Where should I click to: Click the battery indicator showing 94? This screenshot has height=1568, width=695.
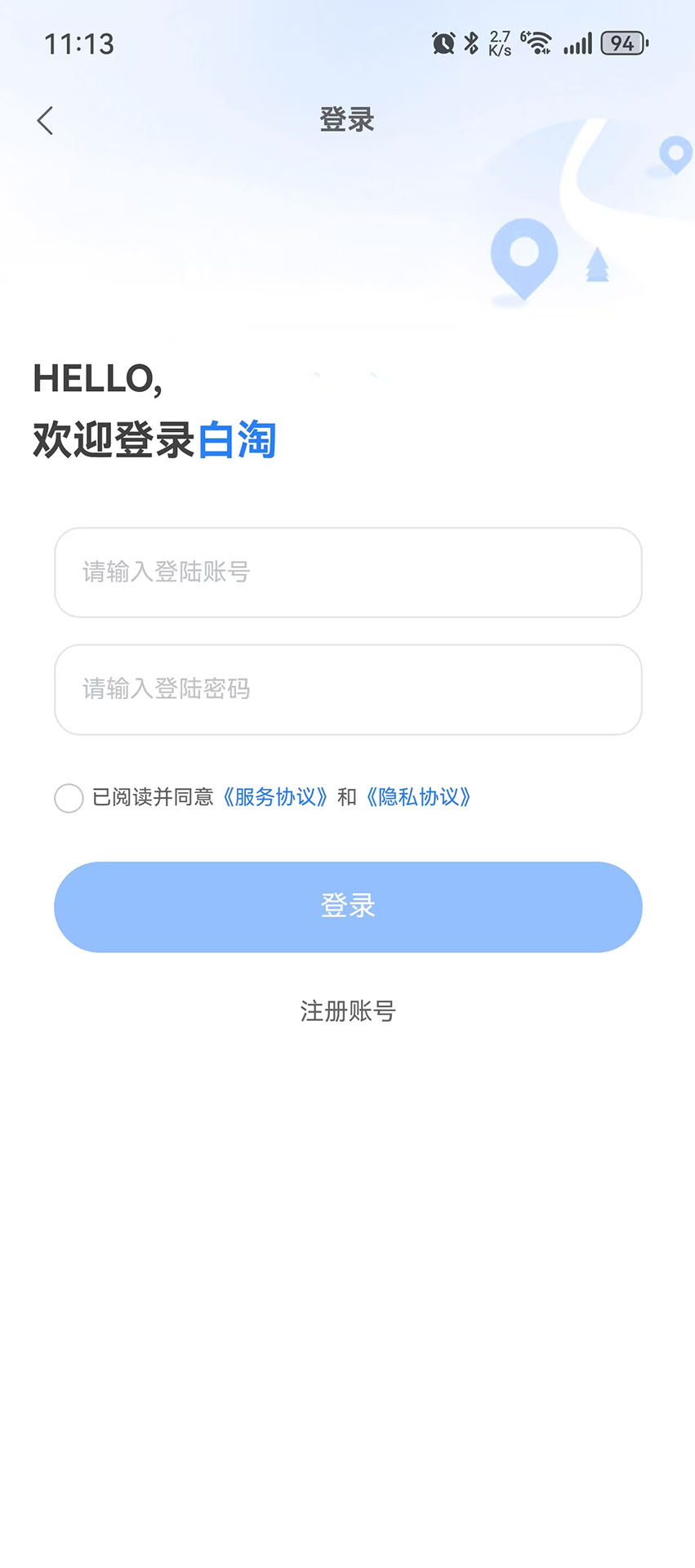(x=623, y=42)
